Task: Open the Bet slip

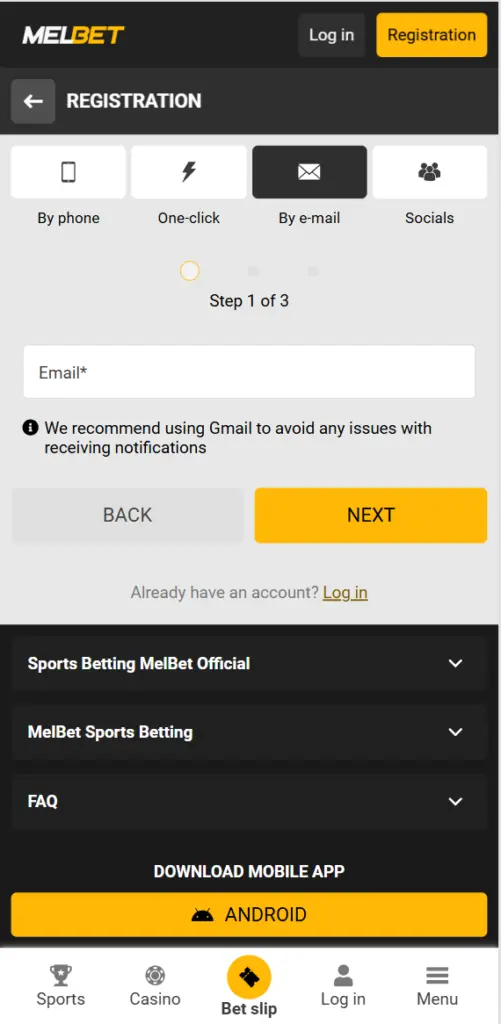Action: (x=249, y=986)
